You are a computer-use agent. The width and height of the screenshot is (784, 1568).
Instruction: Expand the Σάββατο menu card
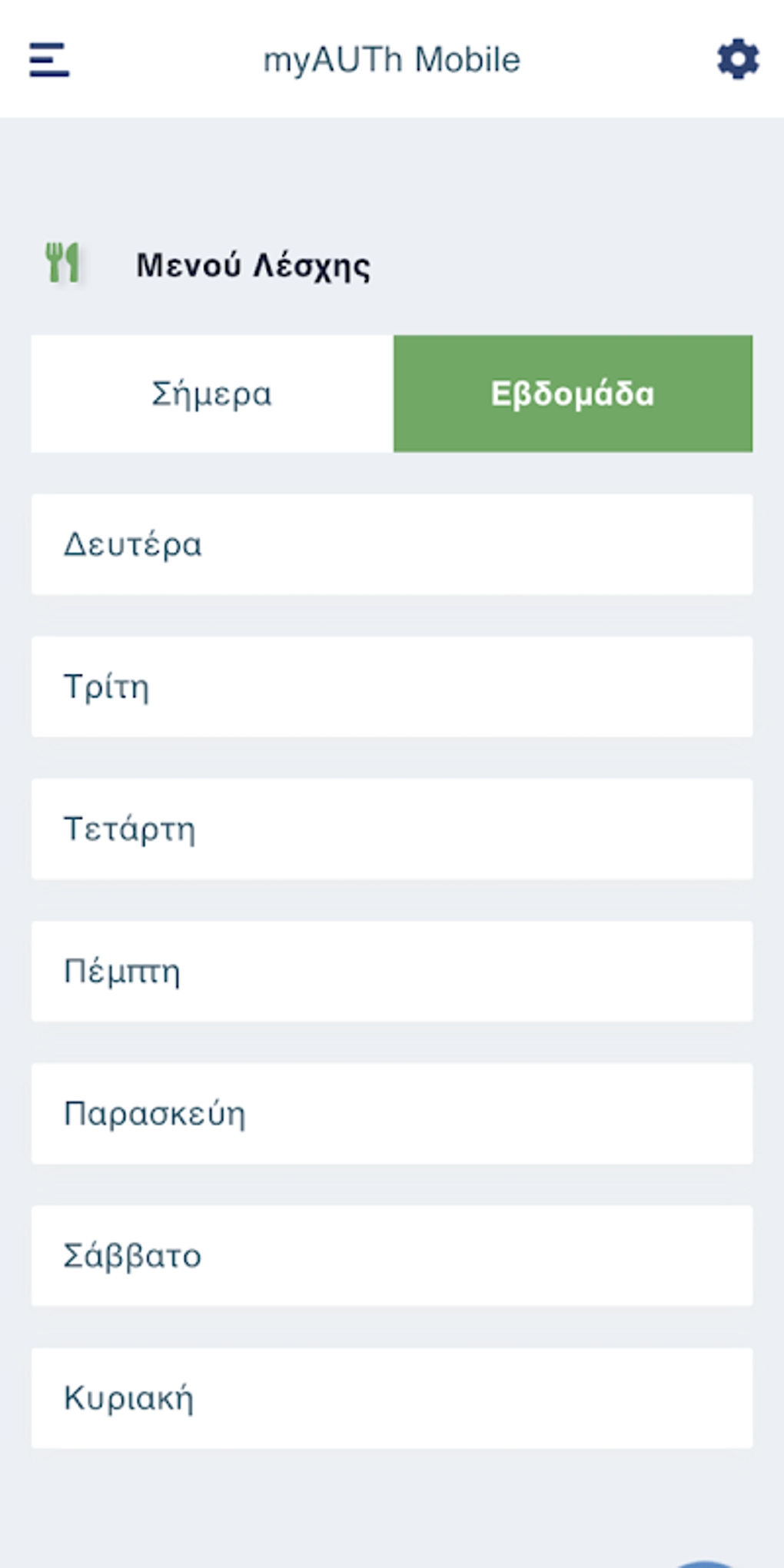(x=391, y=1255)
